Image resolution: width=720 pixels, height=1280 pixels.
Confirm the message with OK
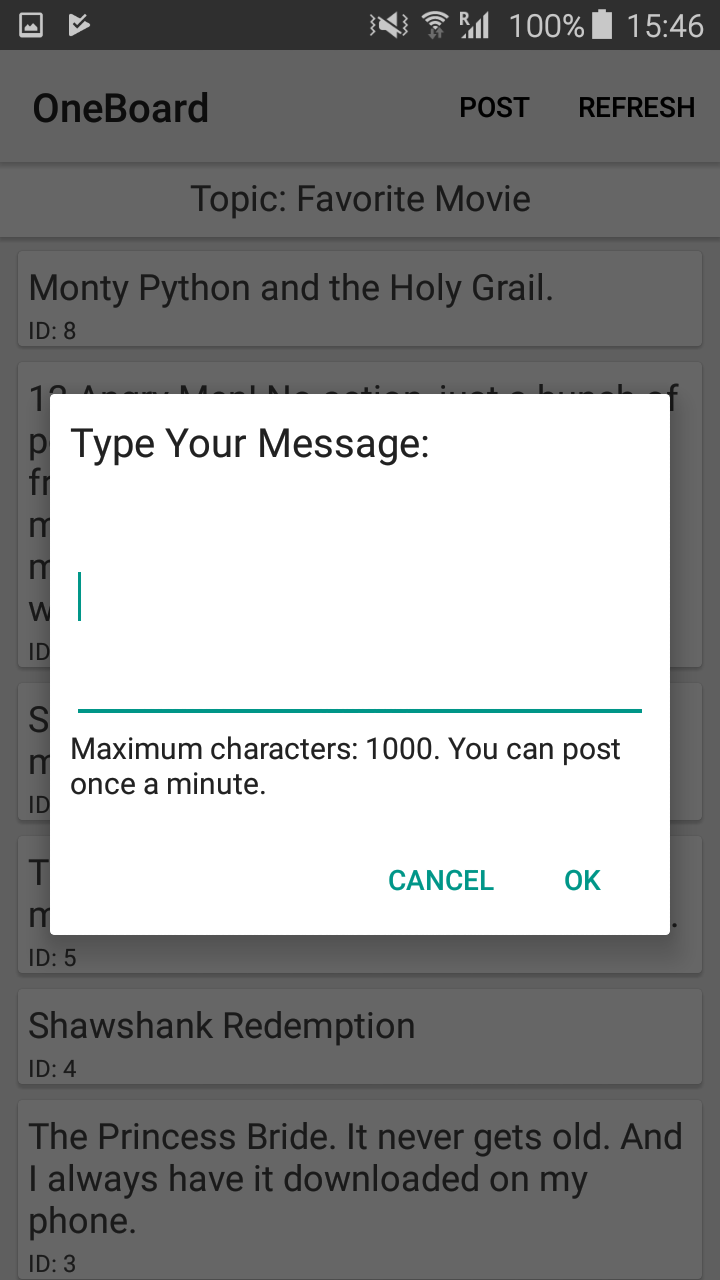point(582,880)
